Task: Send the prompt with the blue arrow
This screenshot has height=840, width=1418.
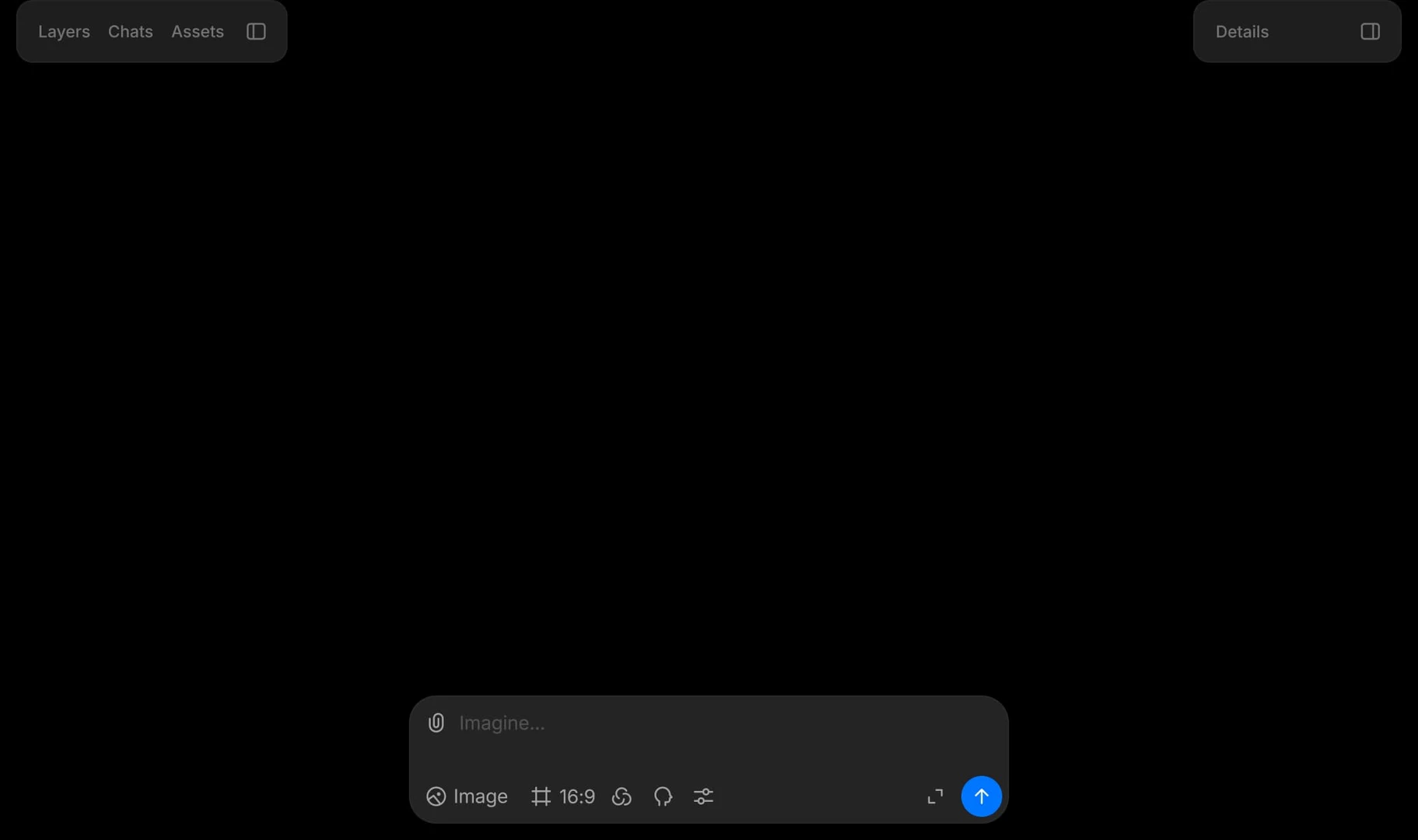Action: click(x=981, y=796)
